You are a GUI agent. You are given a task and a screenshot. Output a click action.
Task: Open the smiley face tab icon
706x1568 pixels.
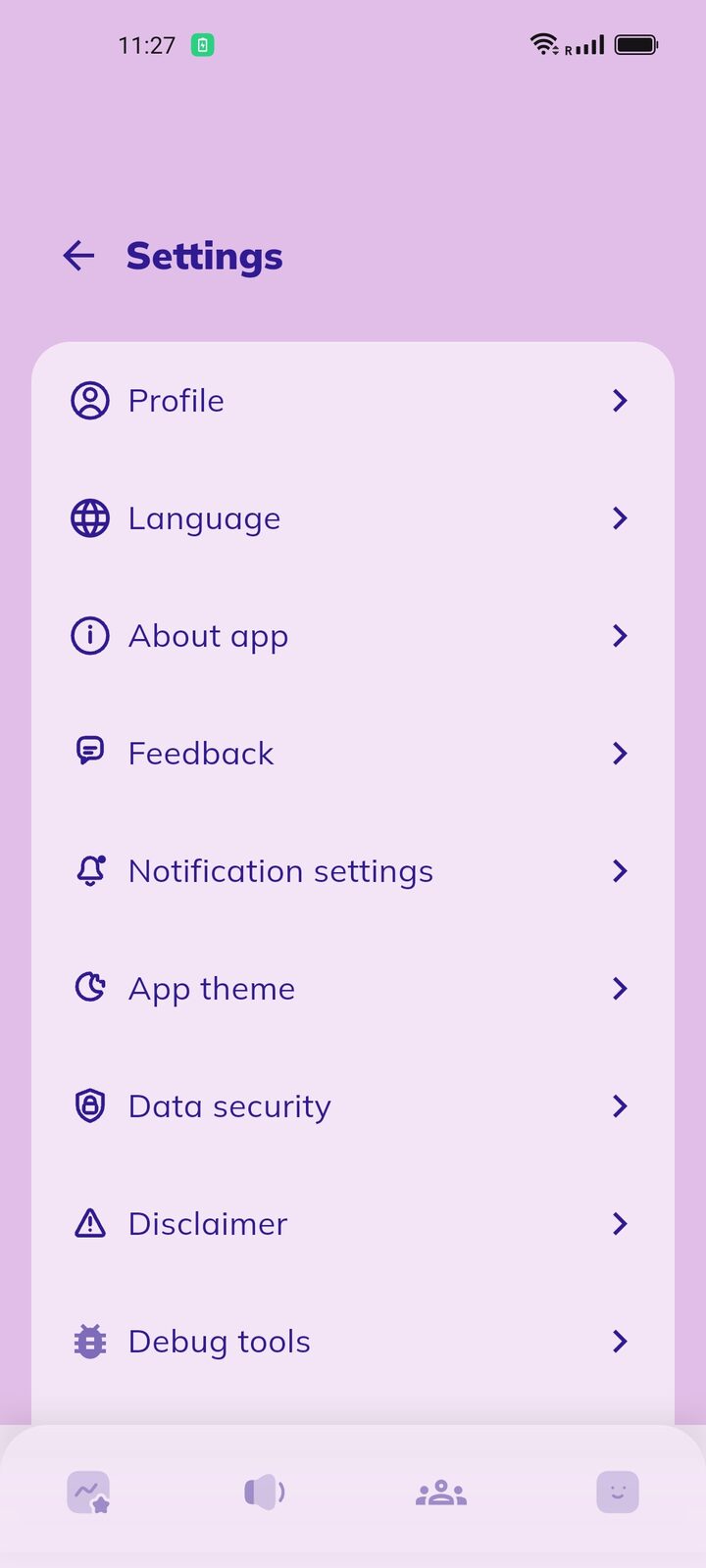click(x=617, y=1492)
